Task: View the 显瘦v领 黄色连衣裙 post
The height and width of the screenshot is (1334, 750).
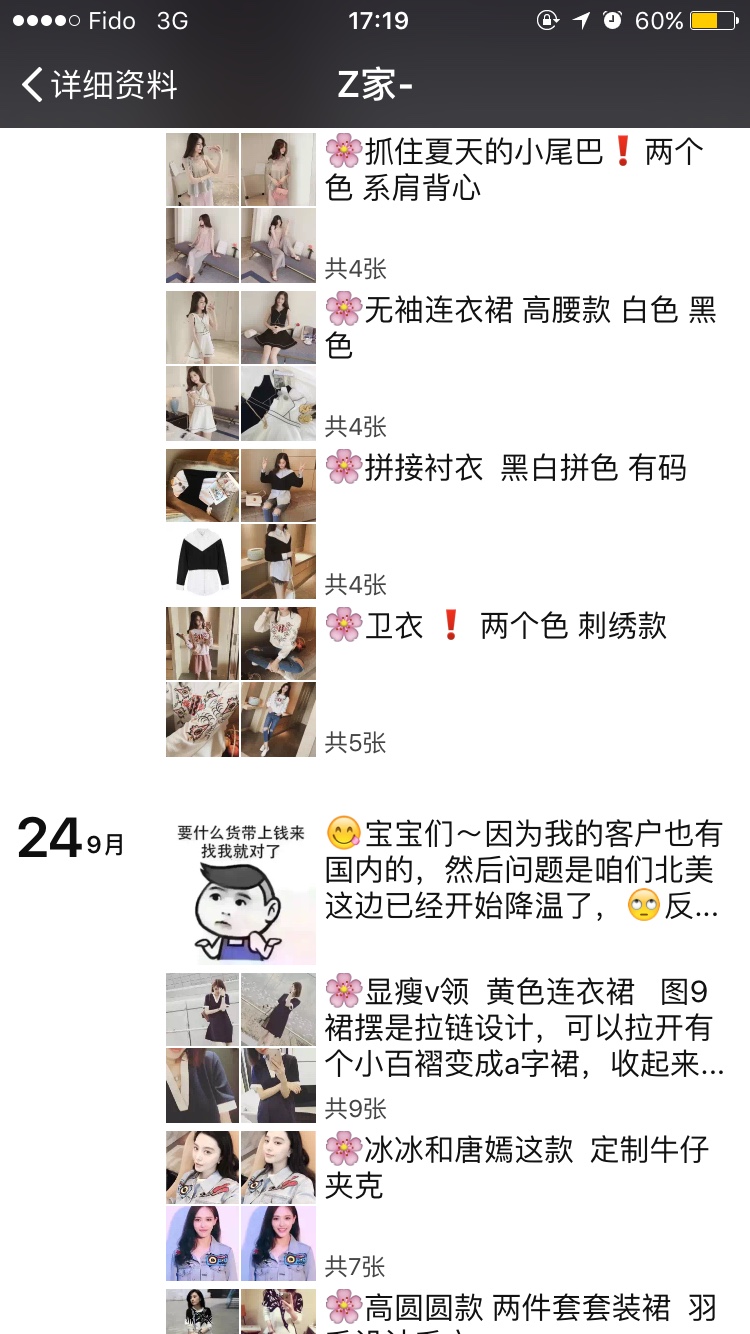Action: pyautogui.click(x=522, y=1028)
